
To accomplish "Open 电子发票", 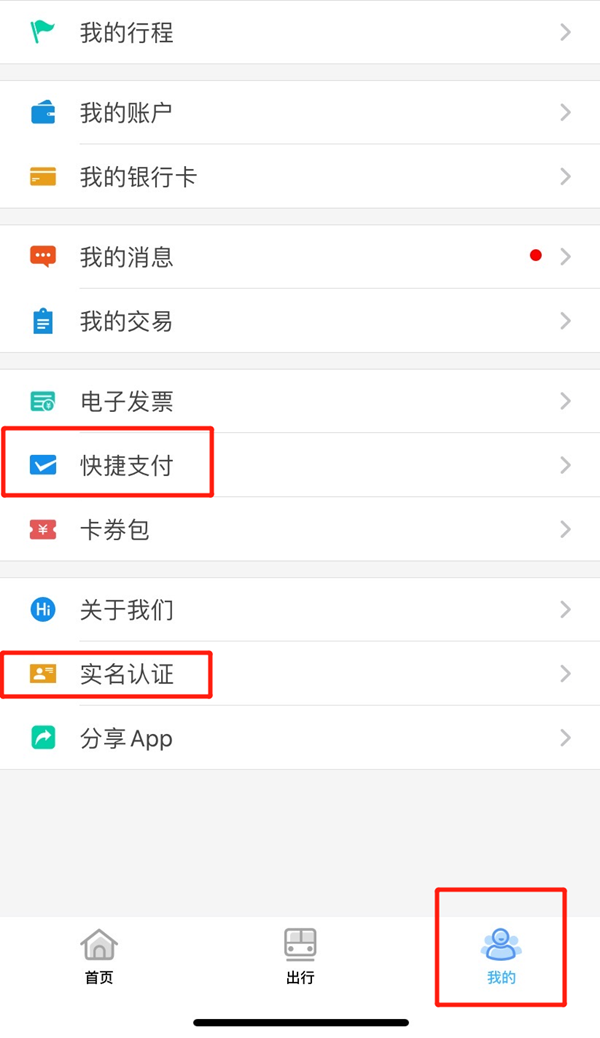I will tap(127, 401).
